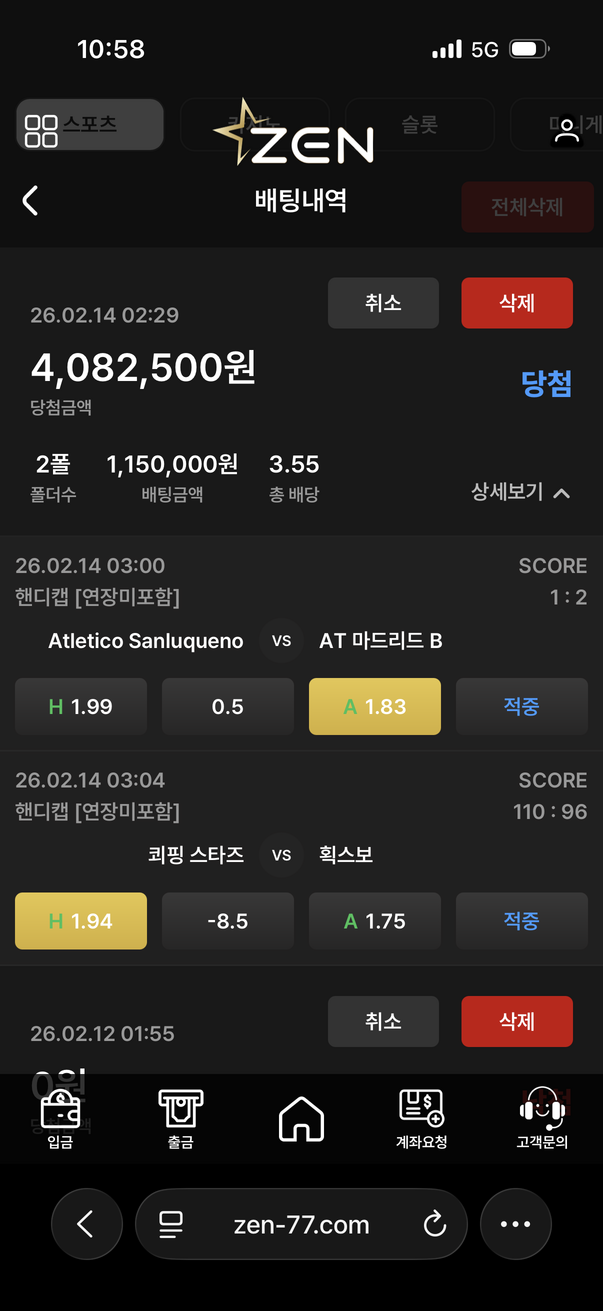The height and width of the screenshot is (1311, 603).
Task: Go to the home screen icon
Action: point(301,1118)
